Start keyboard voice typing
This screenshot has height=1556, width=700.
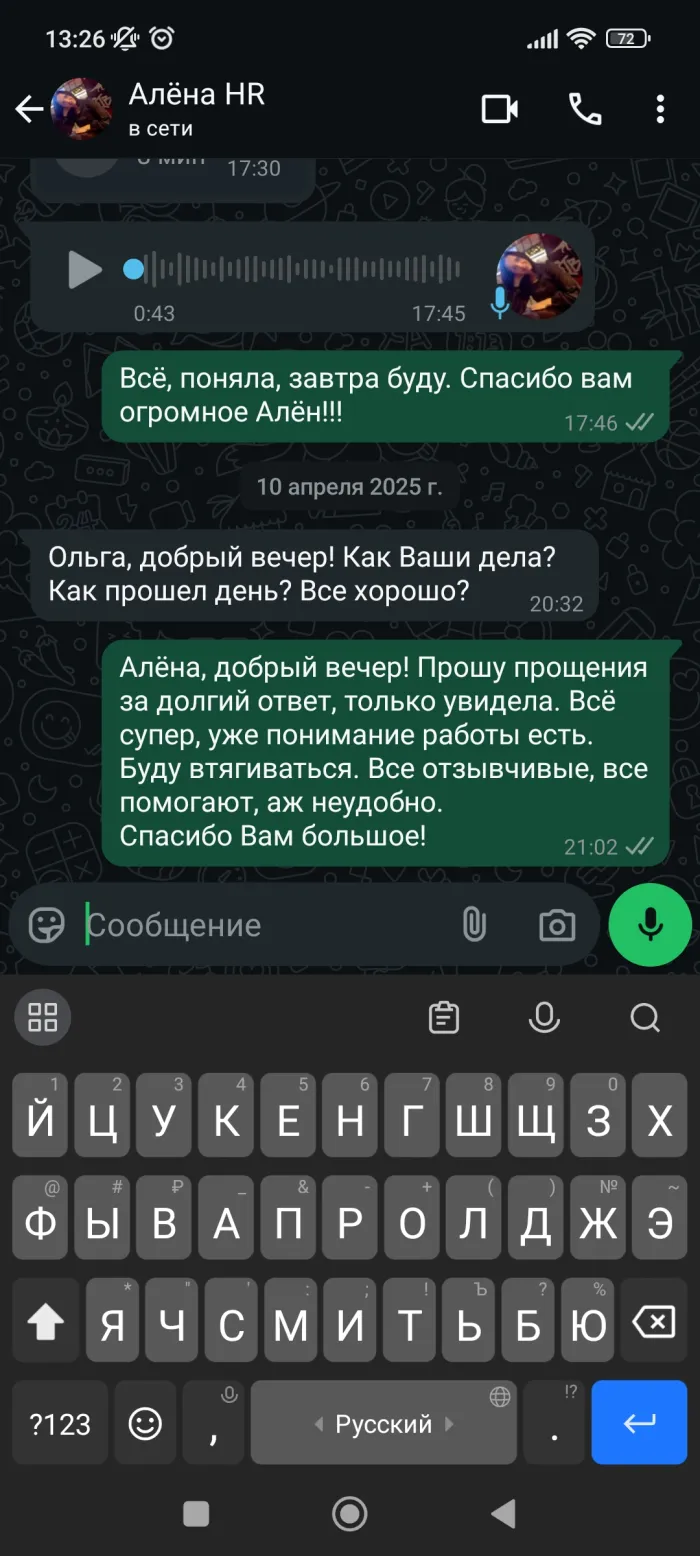tap(544, 1018)
